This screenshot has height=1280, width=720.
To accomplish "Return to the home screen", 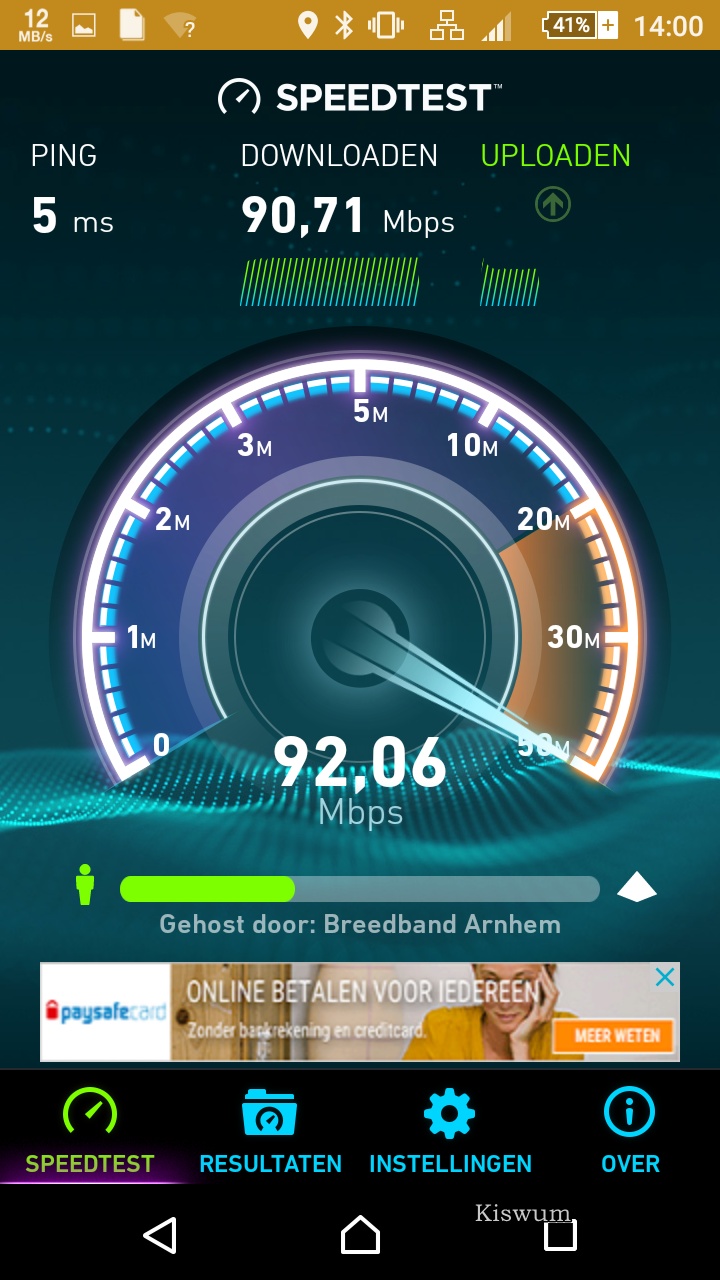I will point(360,1235).
